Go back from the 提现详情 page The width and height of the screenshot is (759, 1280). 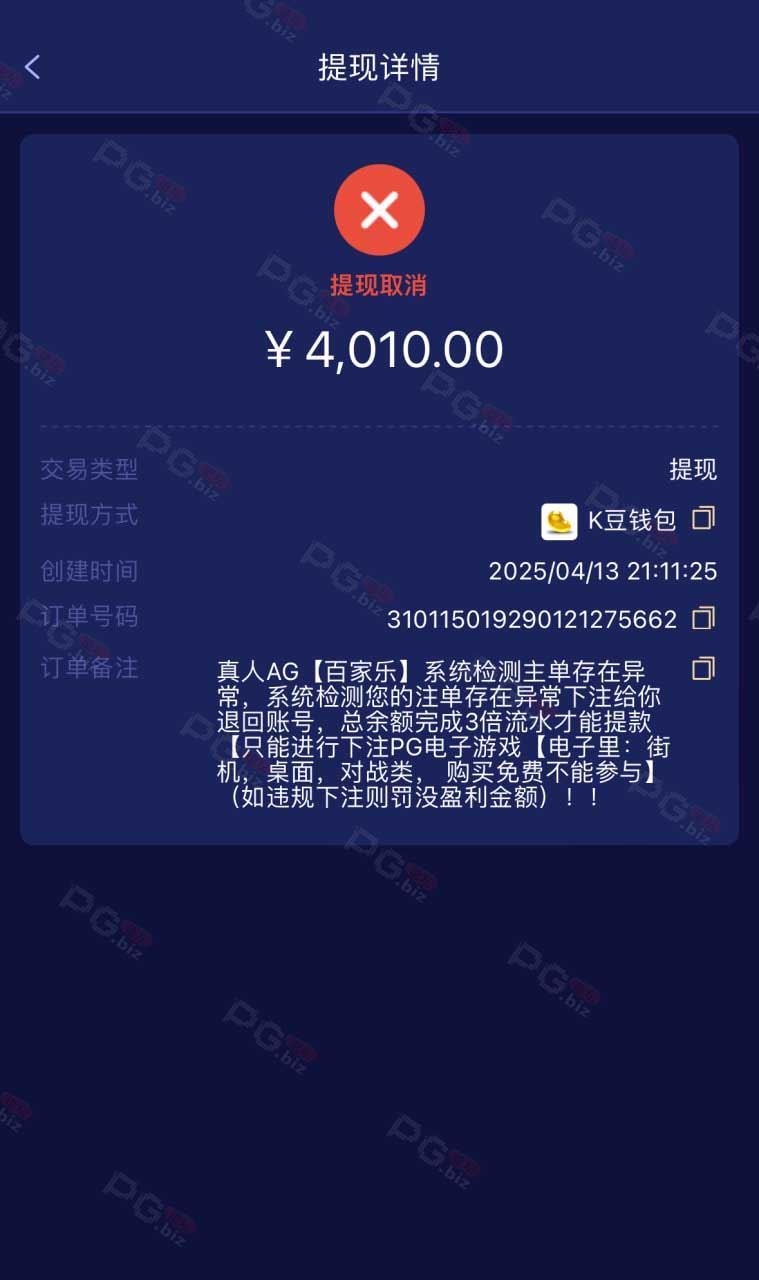click(x=32, y=67)
